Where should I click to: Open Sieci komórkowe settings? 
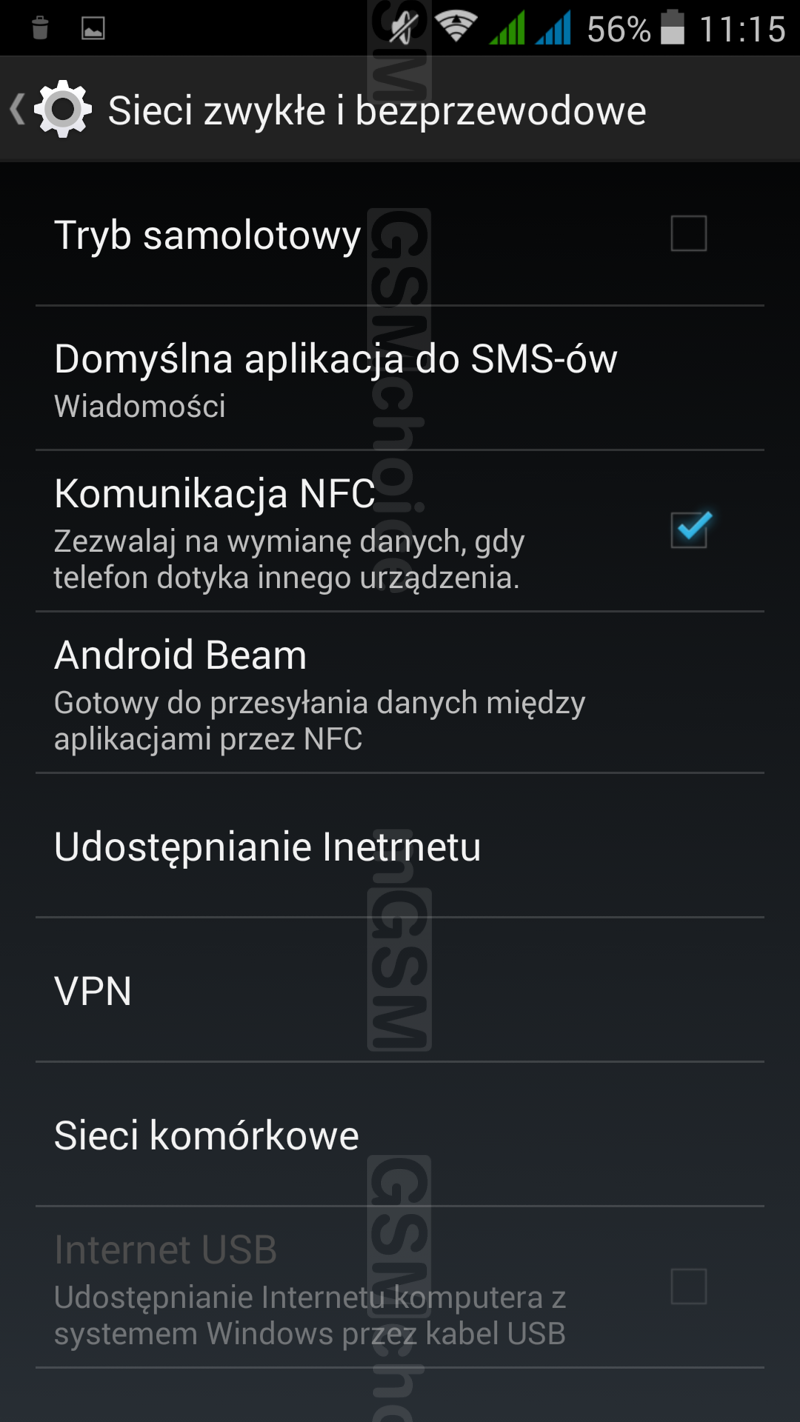coord(207,1135)
